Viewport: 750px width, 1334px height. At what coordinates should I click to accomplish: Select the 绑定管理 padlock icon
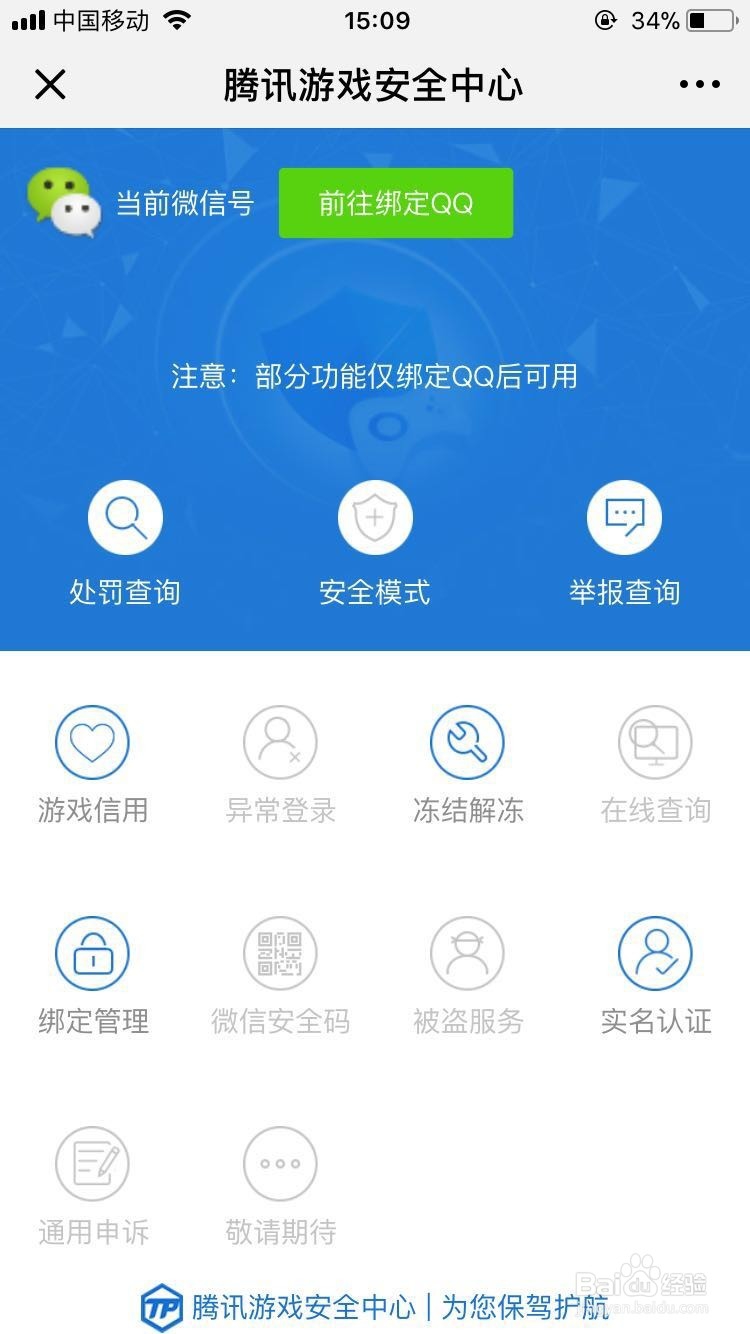point(92,953)
